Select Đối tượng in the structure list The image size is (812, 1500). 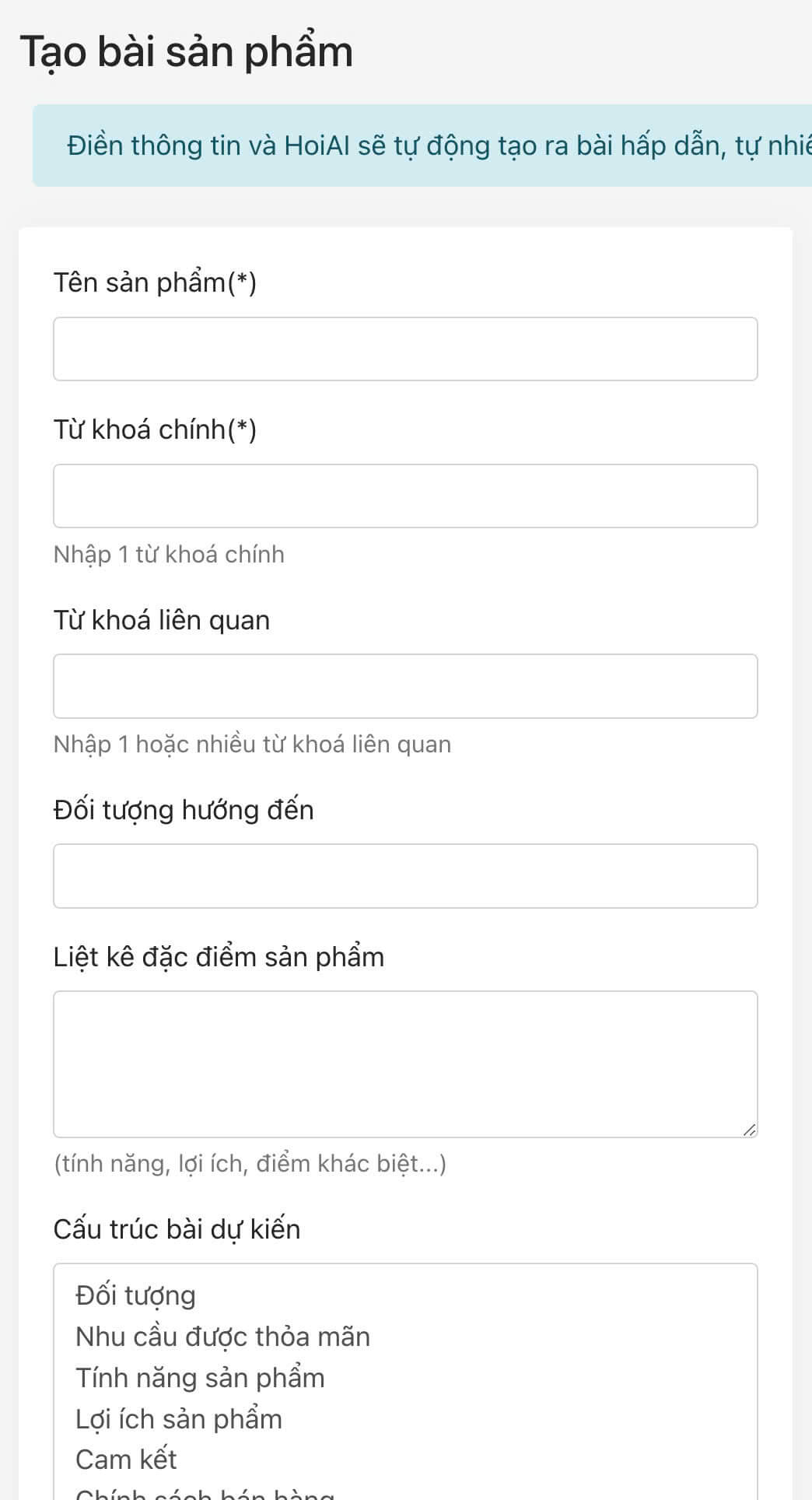pyautogui.click(x=135, y=1294)
